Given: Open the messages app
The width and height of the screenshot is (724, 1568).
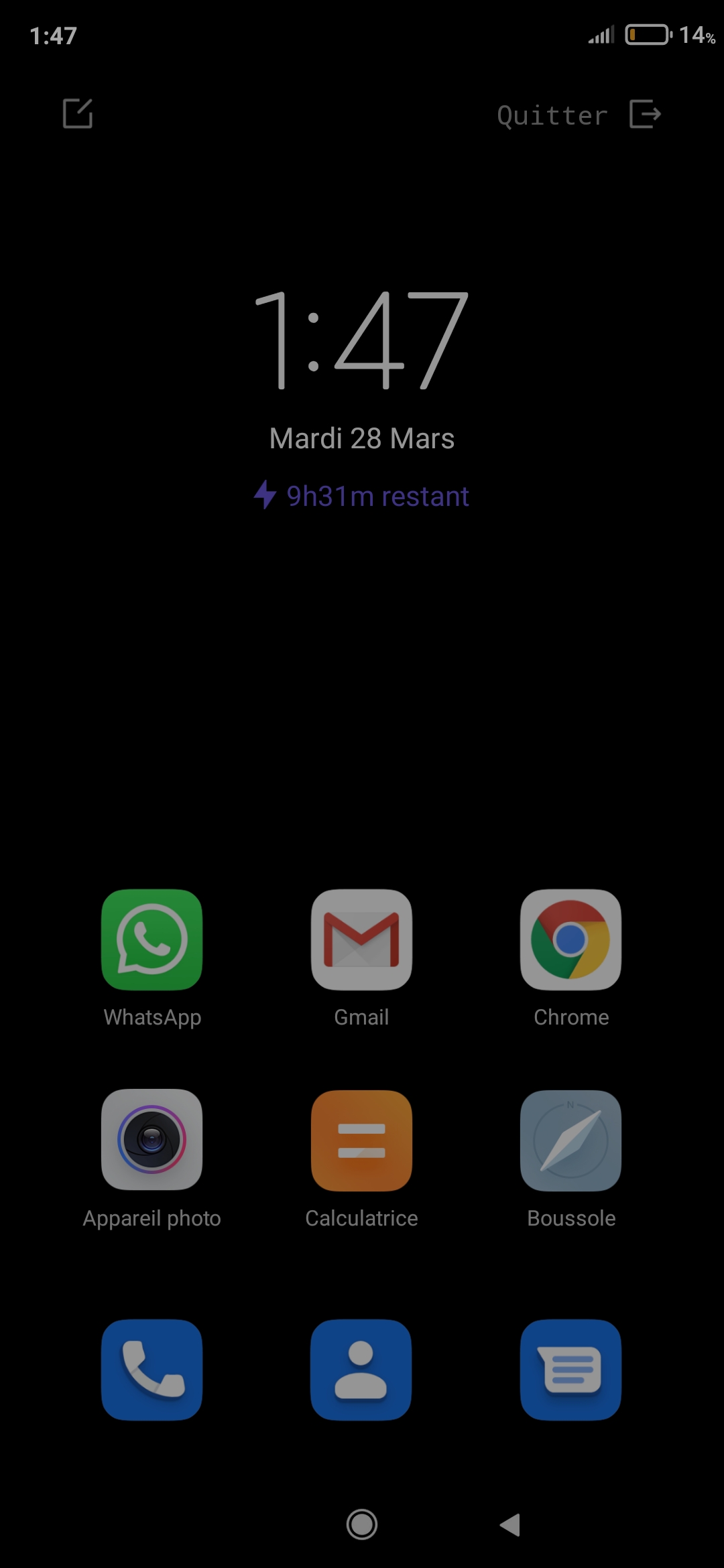Looking at the screenshot, I should [571, 1370].
